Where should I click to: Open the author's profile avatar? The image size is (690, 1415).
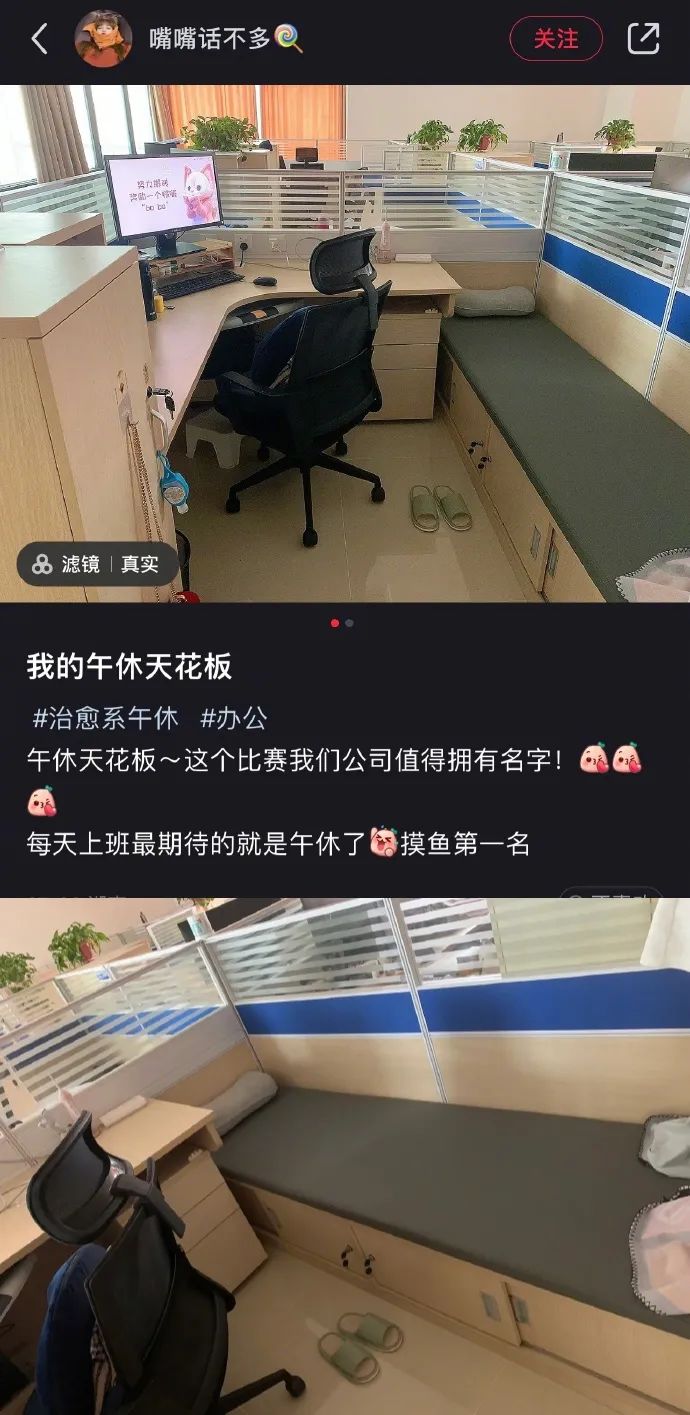click(x=103, y=39)
